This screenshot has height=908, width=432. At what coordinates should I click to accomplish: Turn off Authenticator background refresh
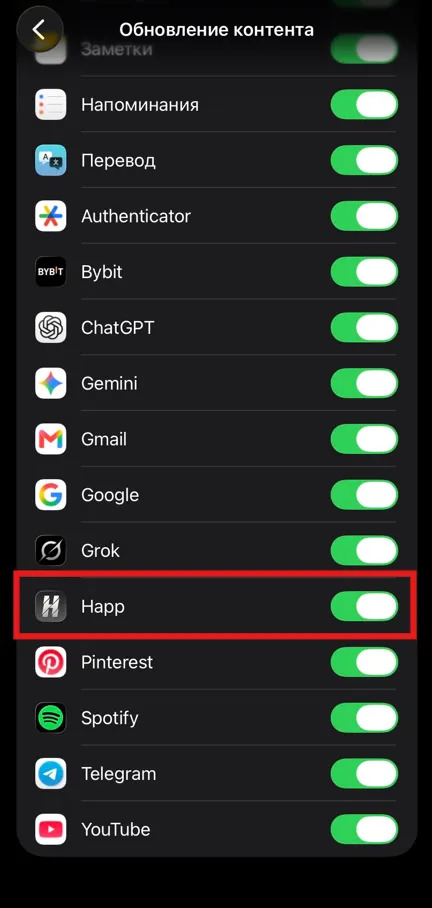364,216
